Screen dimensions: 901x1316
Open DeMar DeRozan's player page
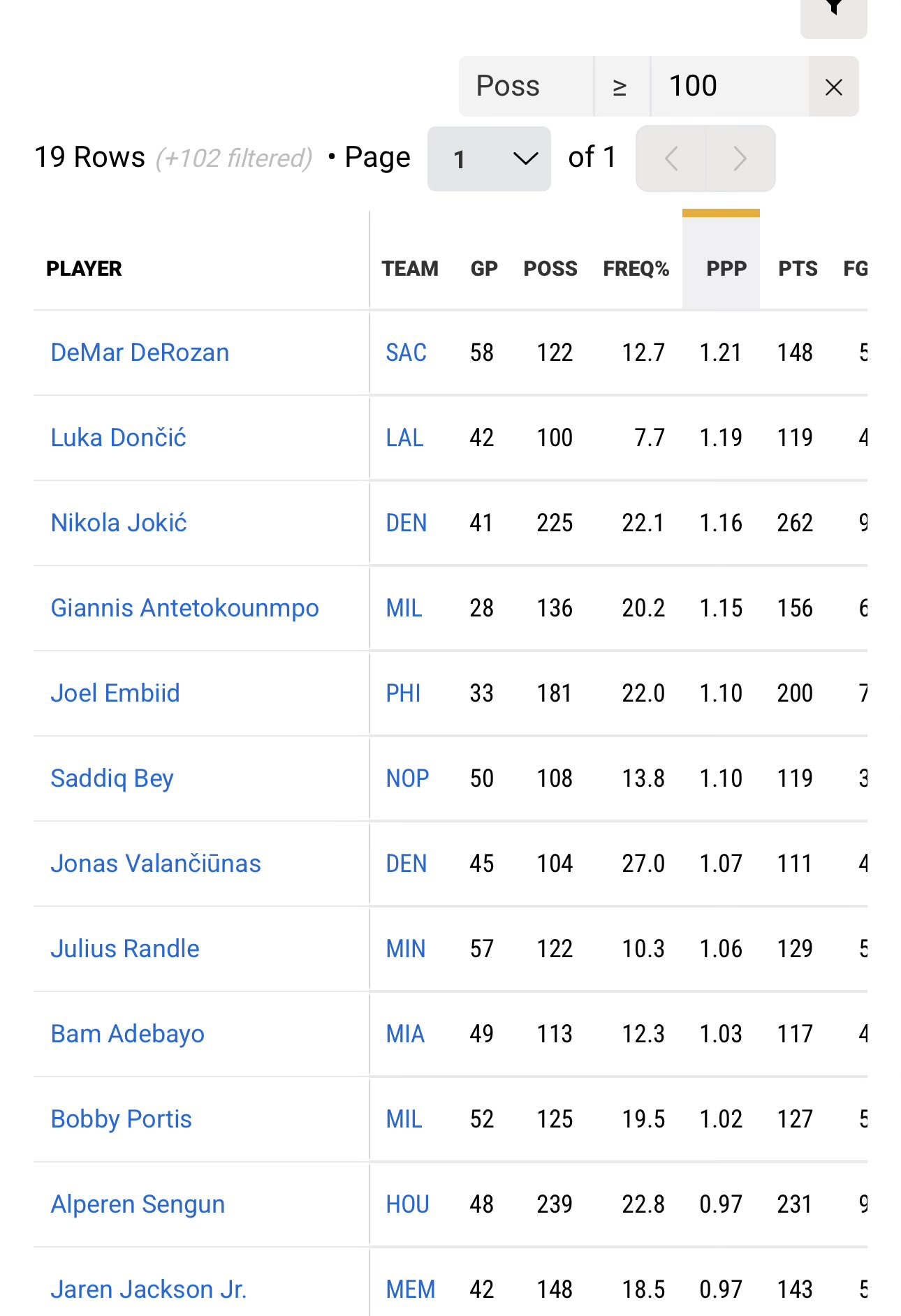coord(140,353)
